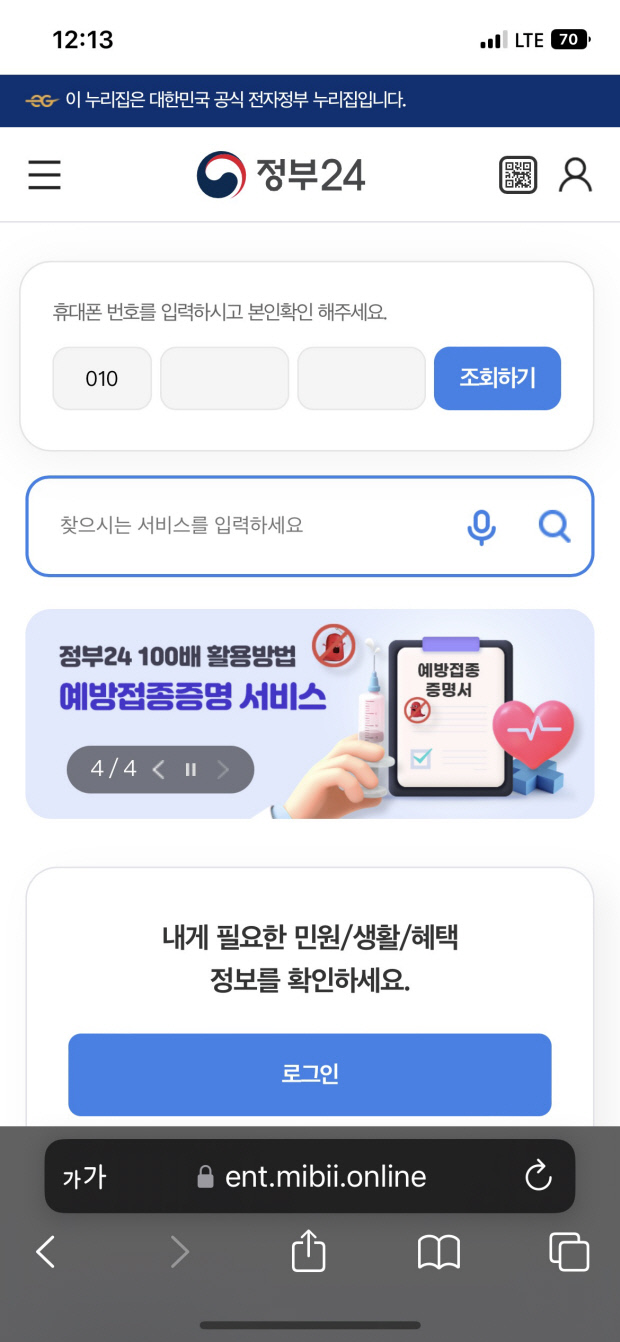This screenshot has width=620, height=1342.
Task: Start voice search with the microphone
Action: [x=481, y=526]
